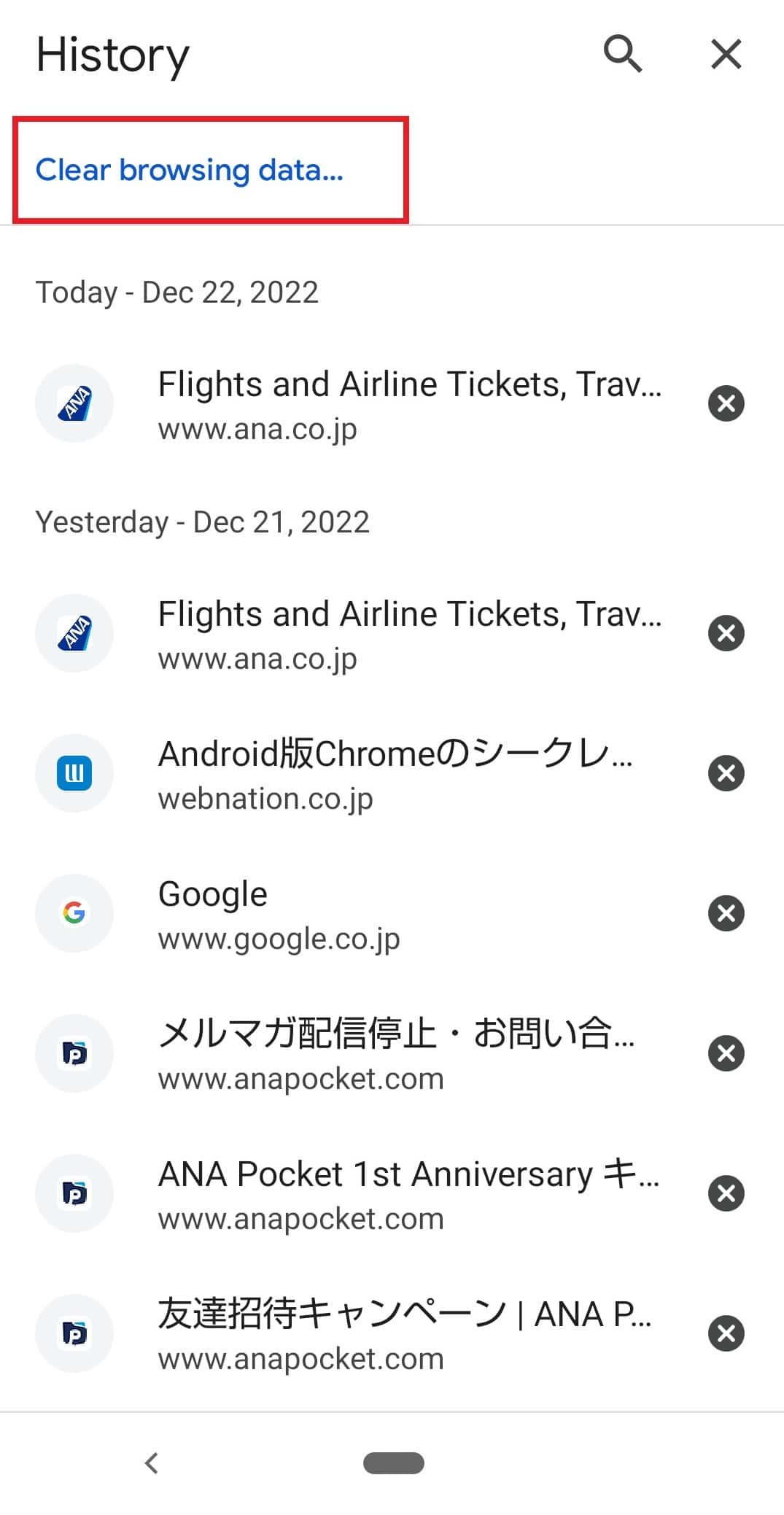Remove the 友達招待キャンペーン entry from history
The width and height of the screenshot is (784, 1515).
click(x=726, y=1333)
